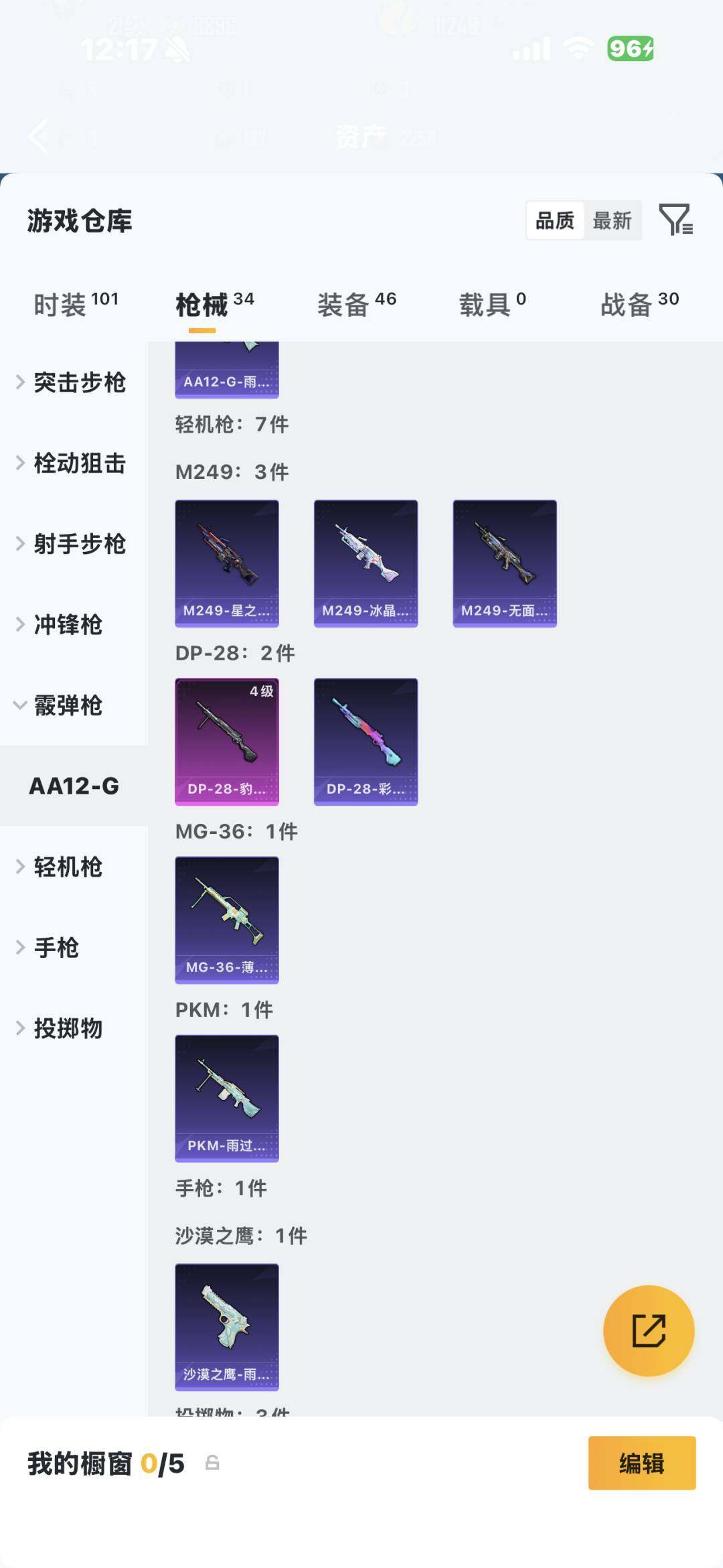Select the DP-28-豹 level 4 weapon

pos(226,740)
